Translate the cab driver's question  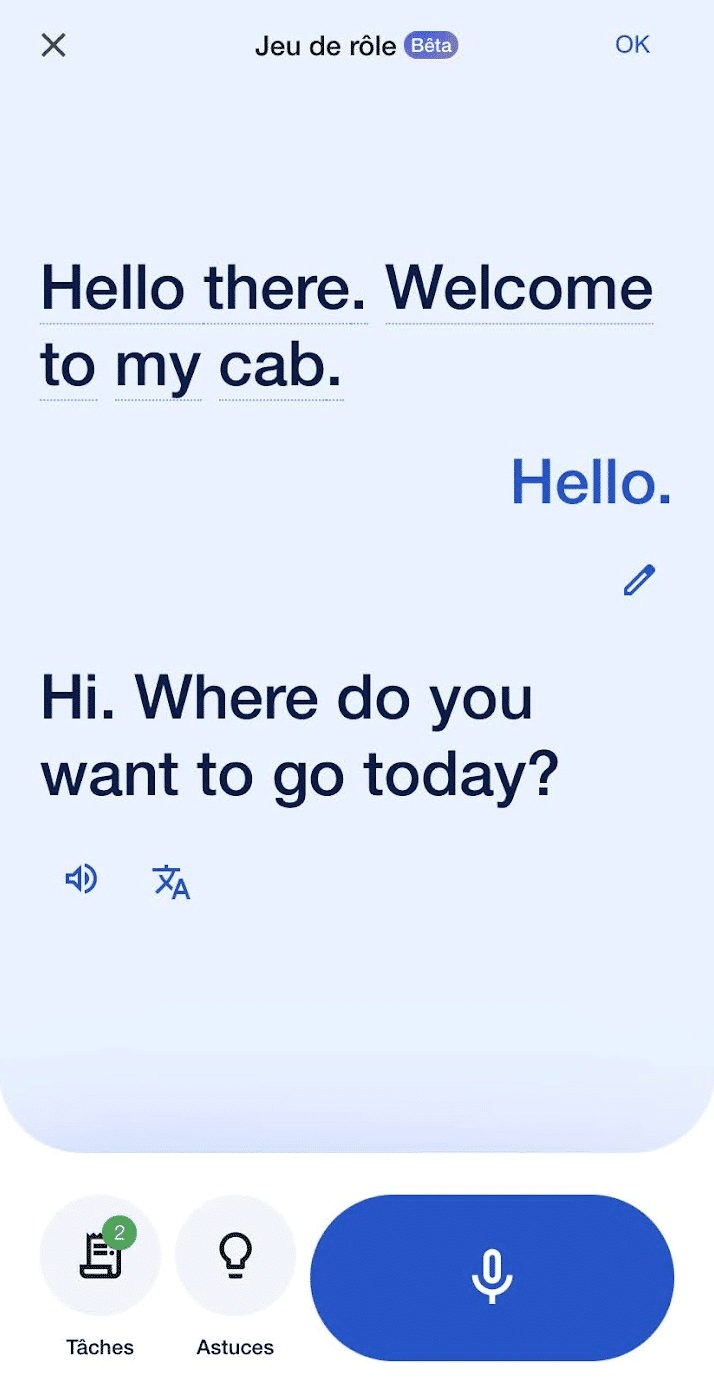click(x=171, y=882)
